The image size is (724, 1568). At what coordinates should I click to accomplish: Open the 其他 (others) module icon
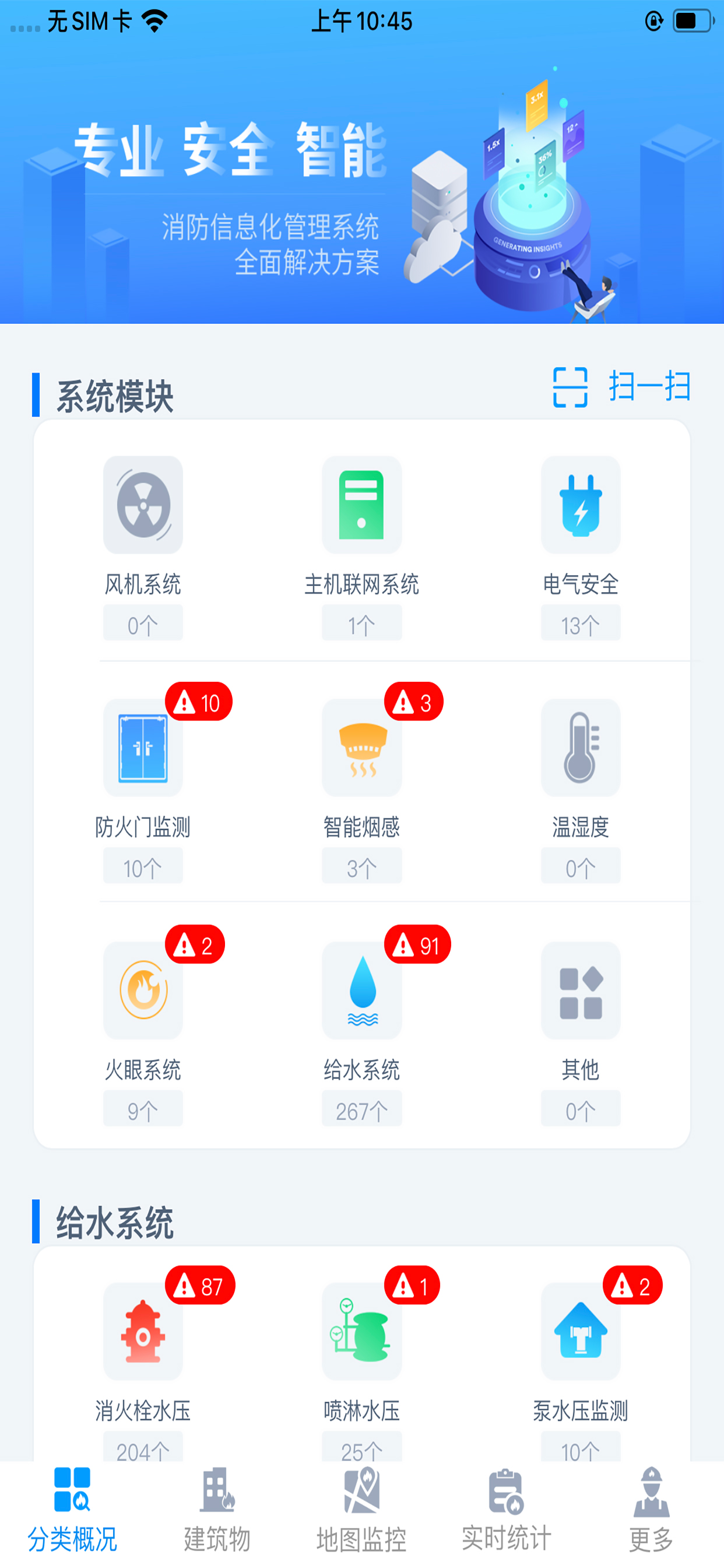(581, 989)
